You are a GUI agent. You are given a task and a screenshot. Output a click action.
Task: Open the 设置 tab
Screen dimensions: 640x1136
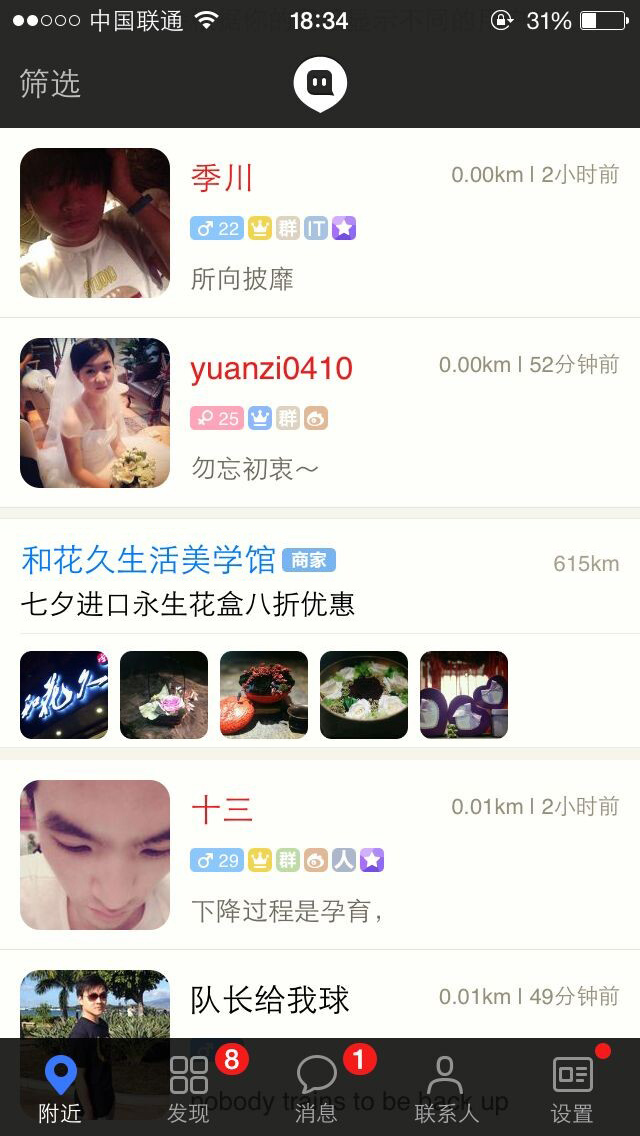coord(572,1090)
